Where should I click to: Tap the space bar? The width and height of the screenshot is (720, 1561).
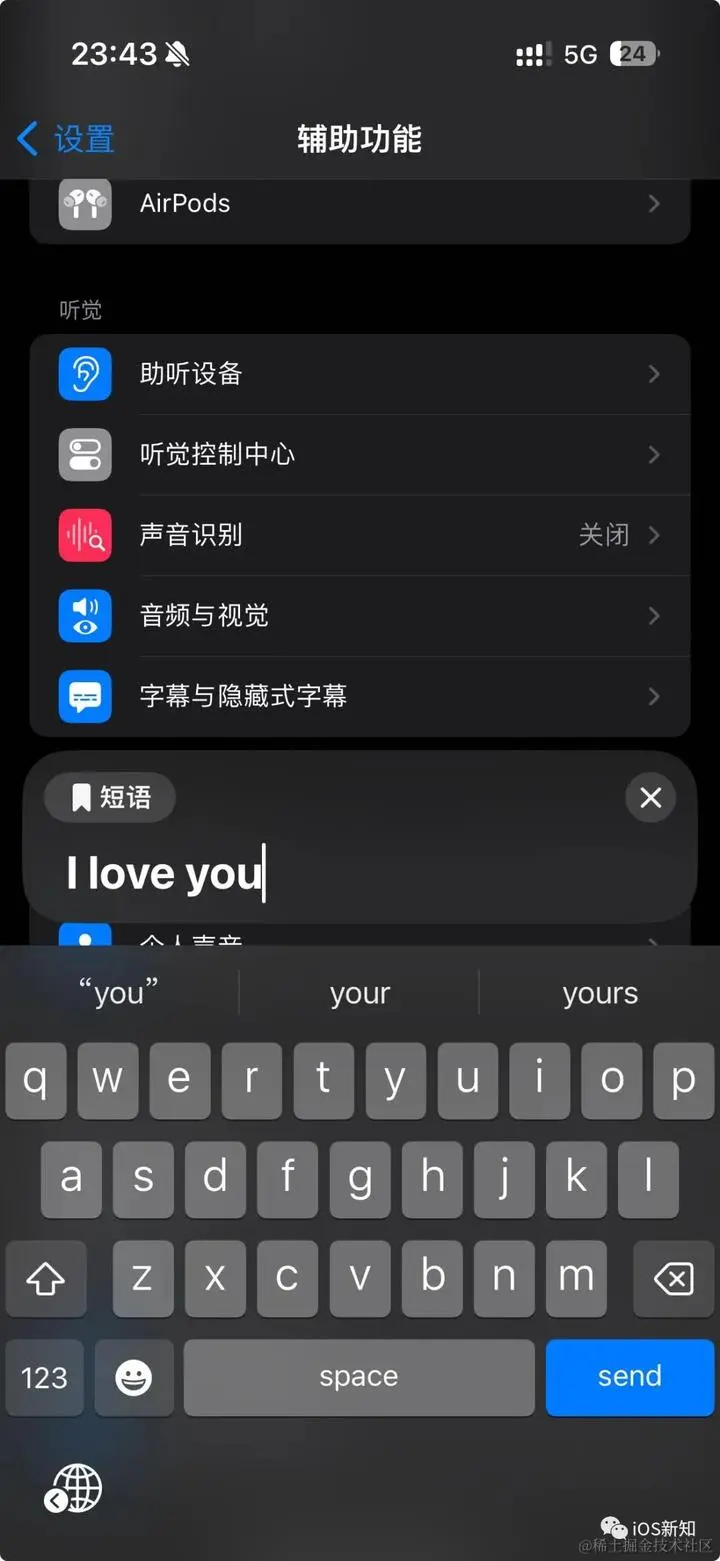359,1377
